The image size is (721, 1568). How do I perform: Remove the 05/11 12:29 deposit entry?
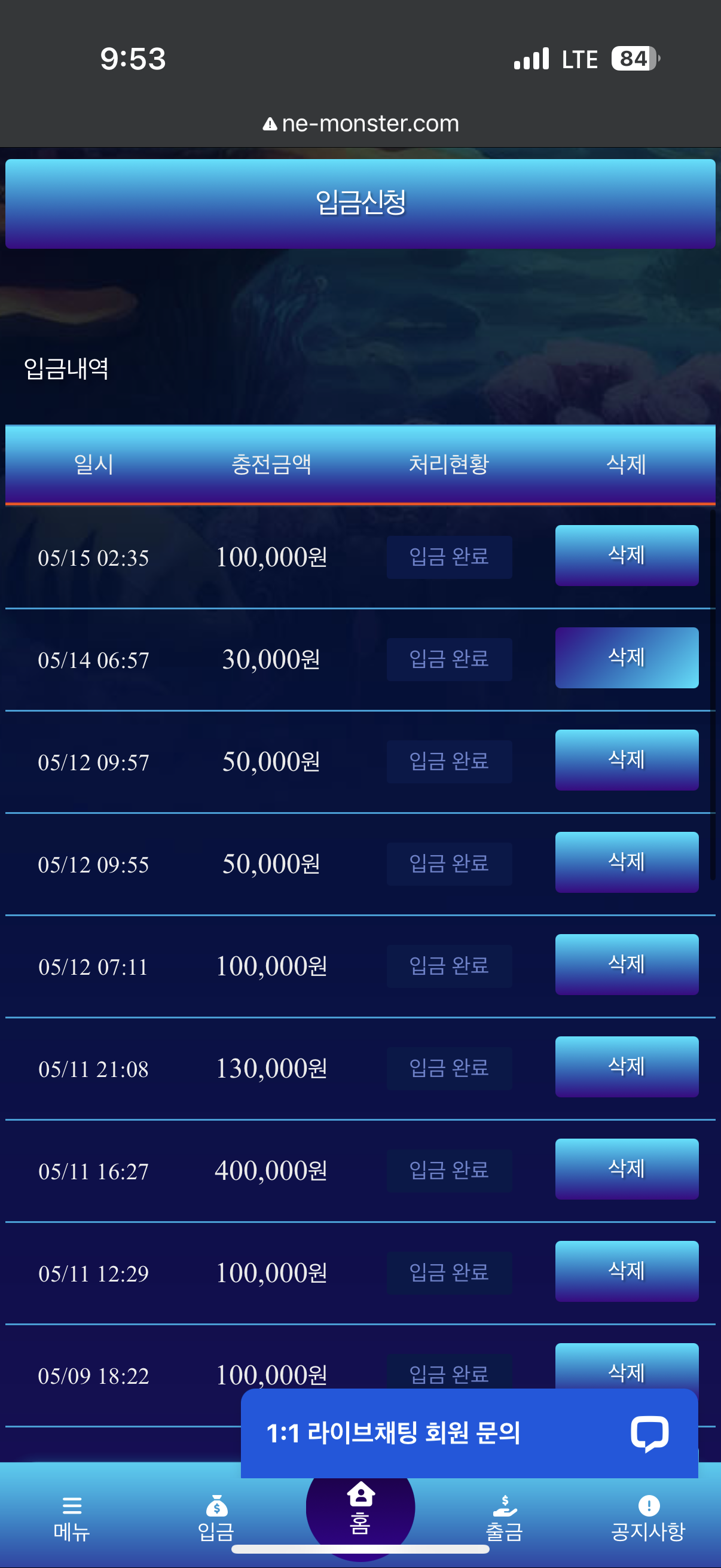(x=627, y=1271)
